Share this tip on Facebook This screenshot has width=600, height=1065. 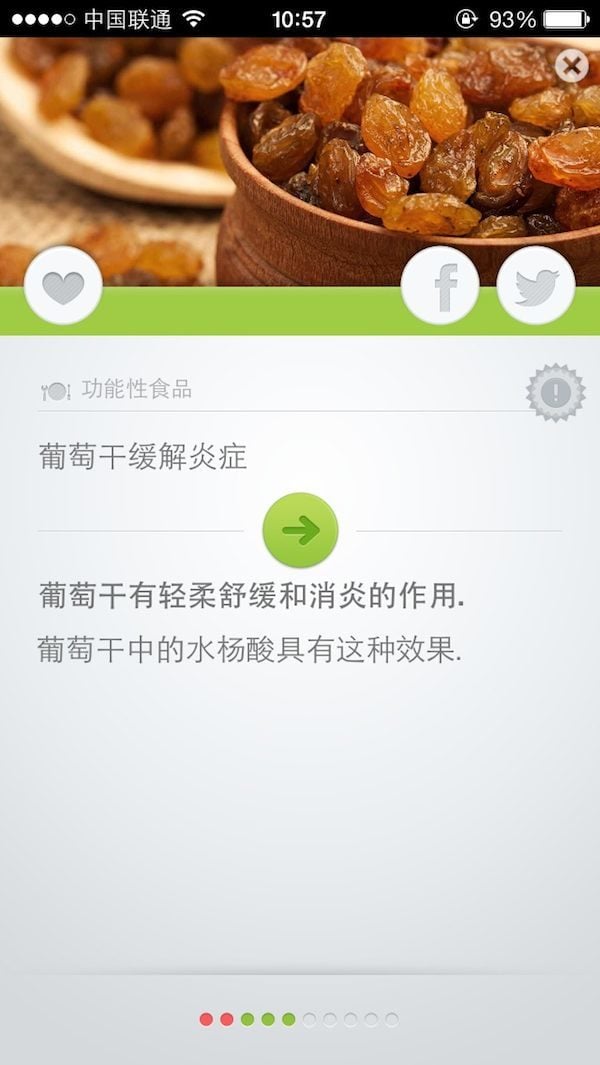[x=440, y=286]
